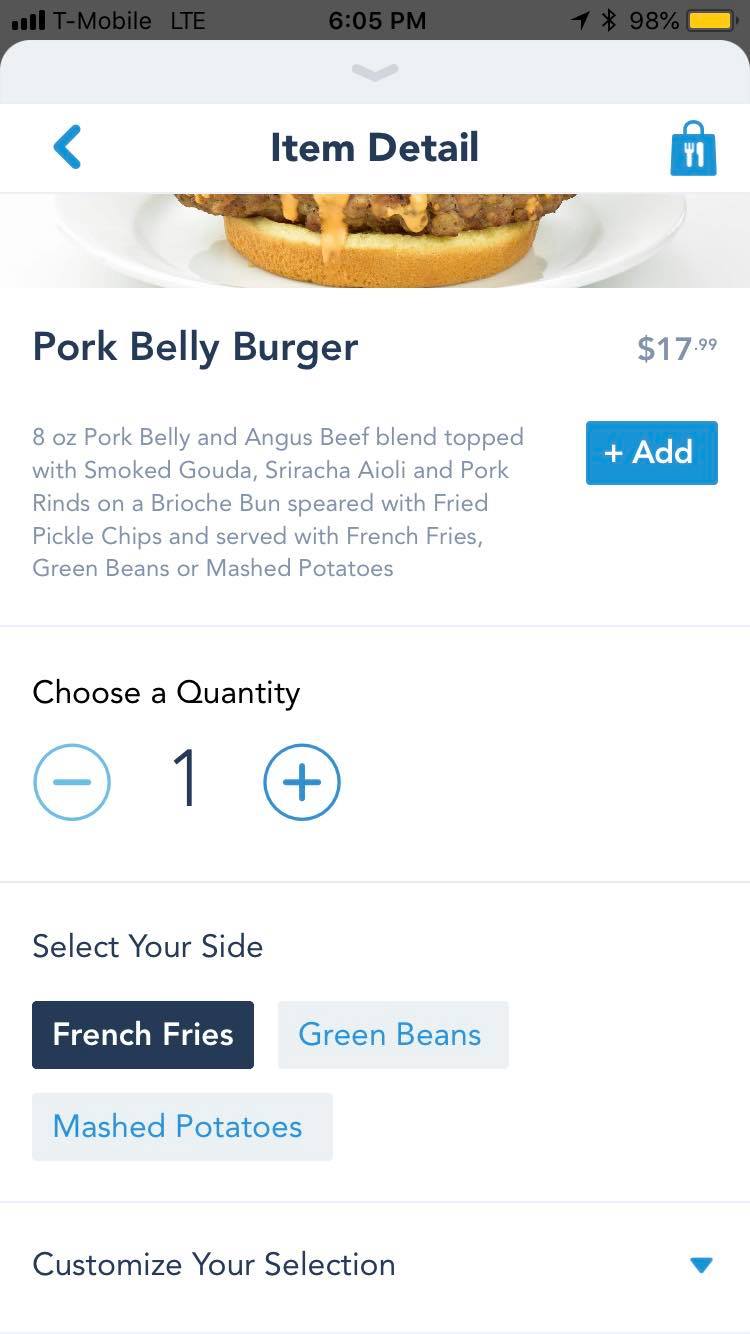
Task: Increase the quantity with plus
Action: click(x=302, y=782)
